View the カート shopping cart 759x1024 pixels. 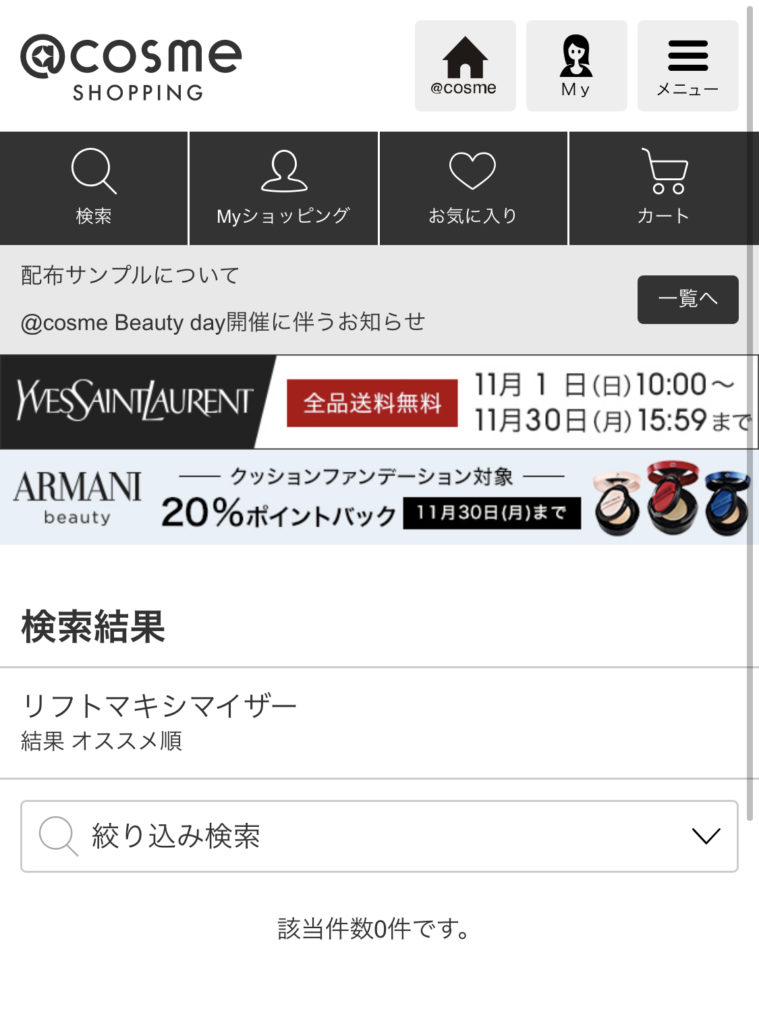(663, 188)
